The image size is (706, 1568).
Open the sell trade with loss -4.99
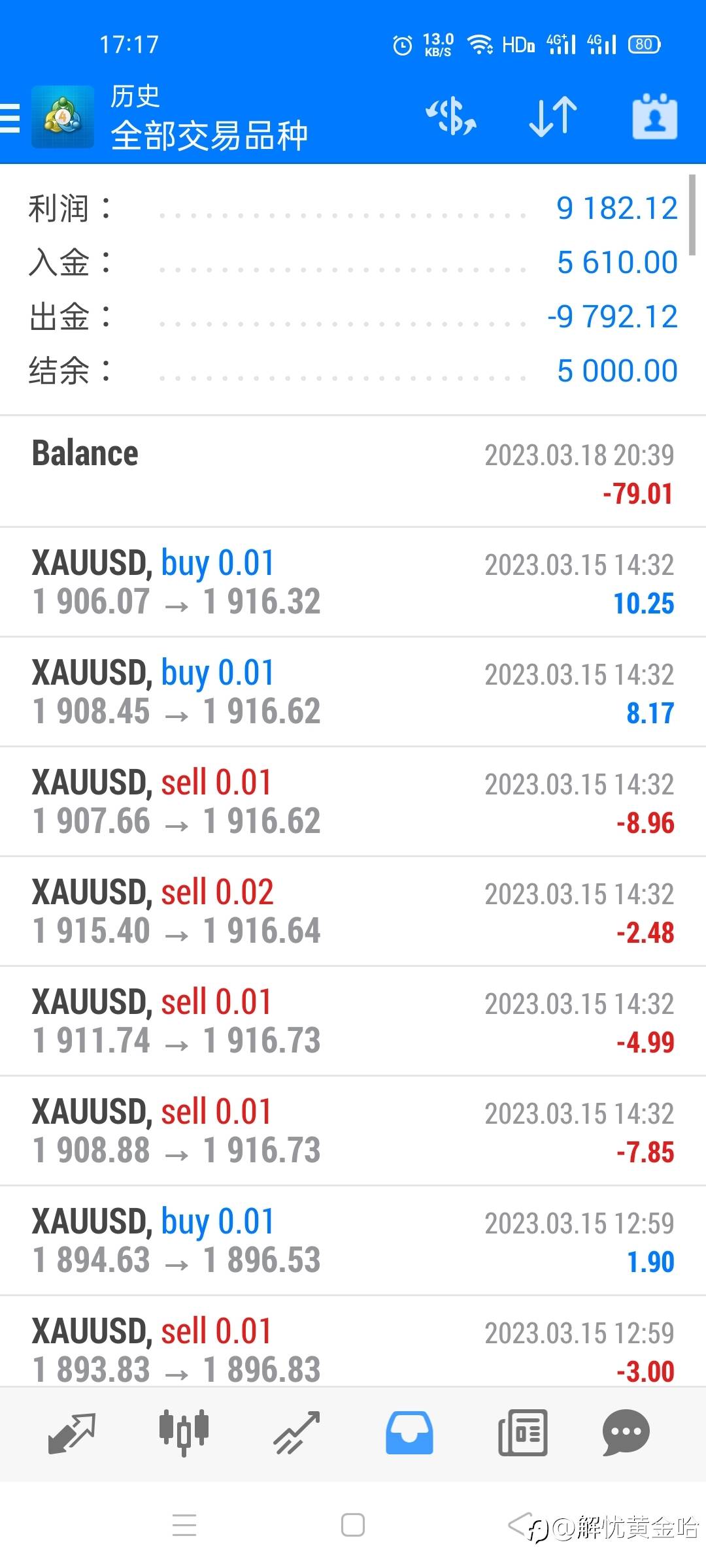tap(353, 1021)
